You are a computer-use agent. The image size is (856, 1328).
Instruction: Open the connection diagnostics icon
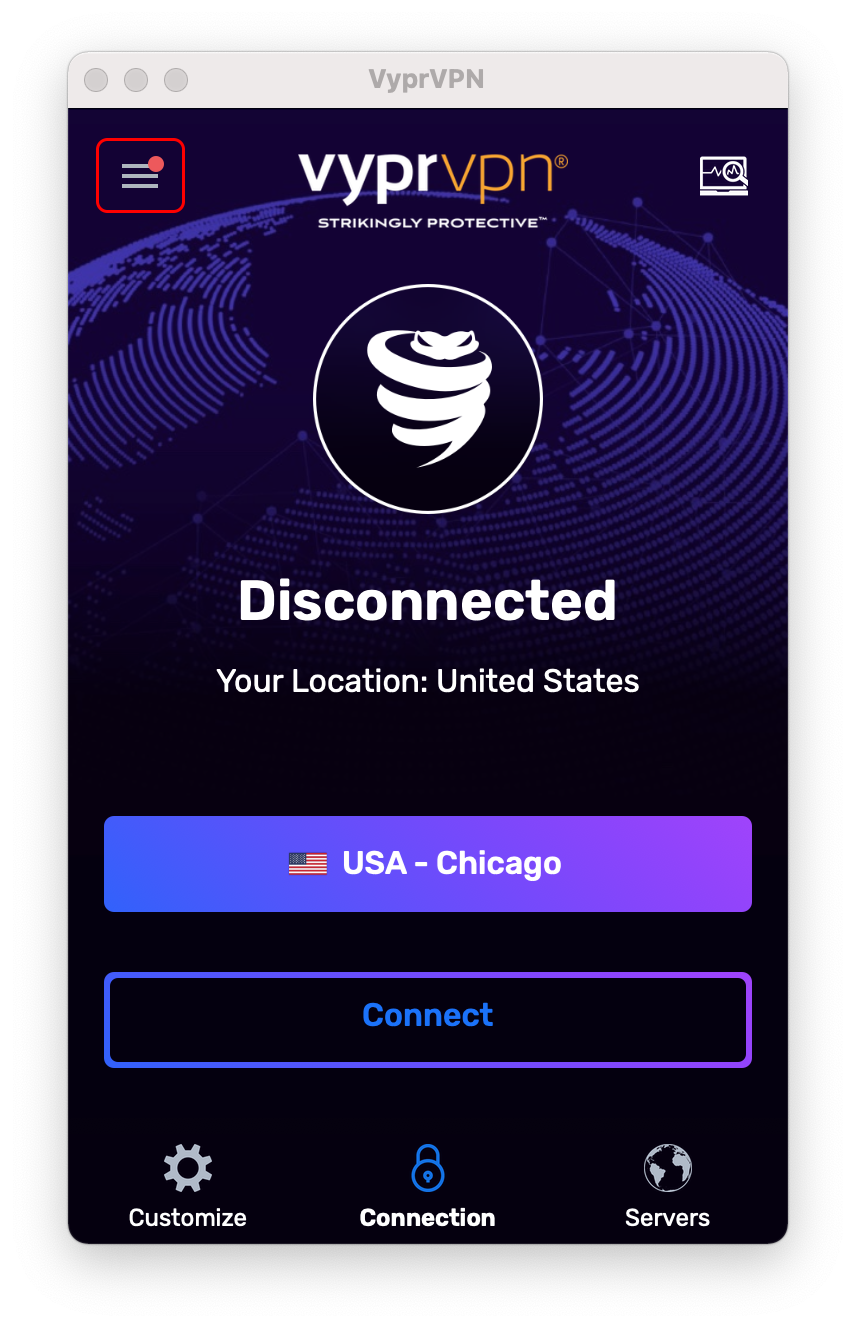click(x=723, y=176)
